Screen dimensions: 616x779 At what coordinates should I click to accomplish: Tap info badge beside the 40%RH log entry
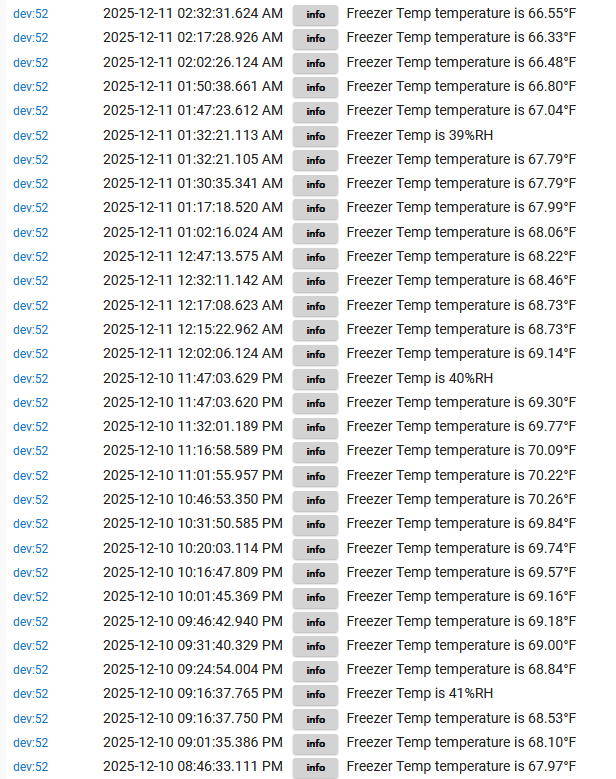(315, 379)
